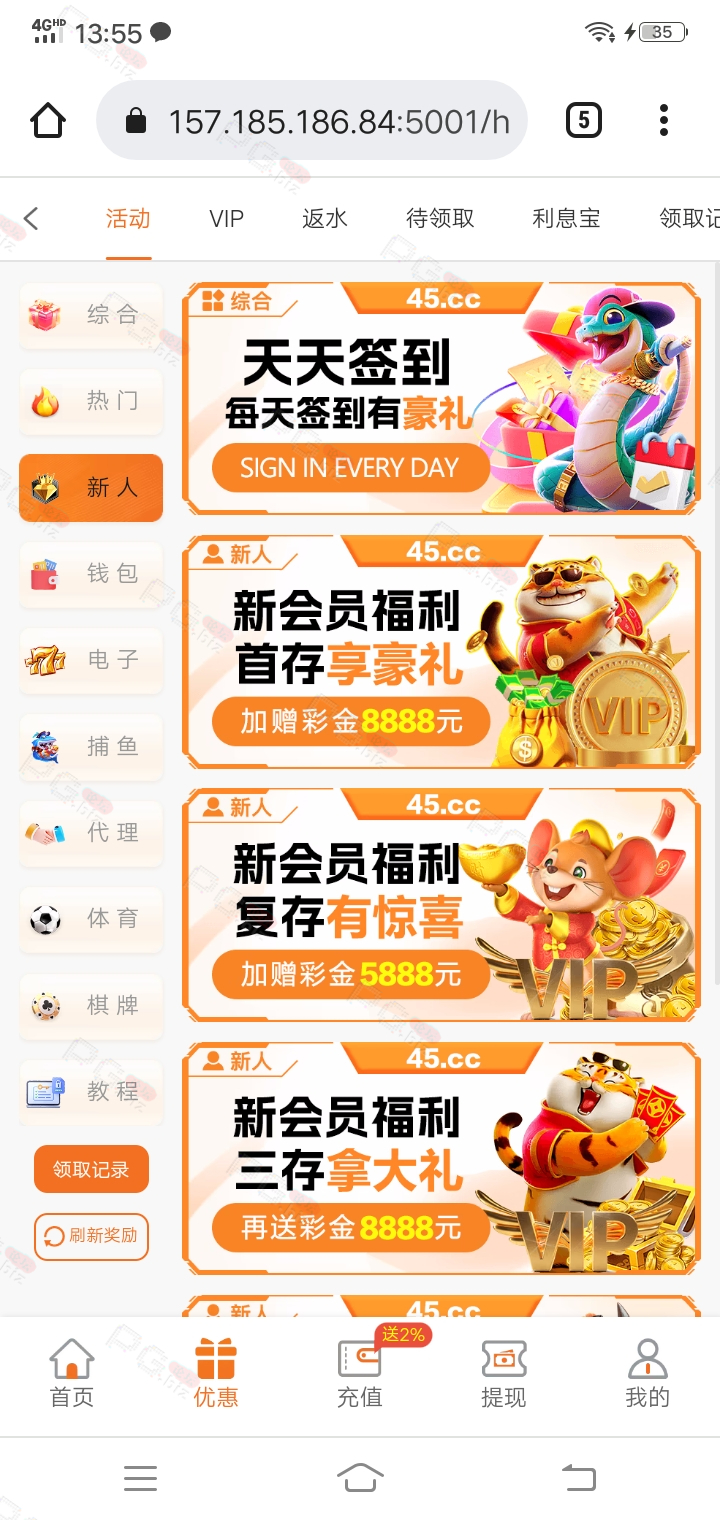Open the 待领取 tab
Image resolution: width=720 pixels, height=1520 pixels.
click(440, 218)
